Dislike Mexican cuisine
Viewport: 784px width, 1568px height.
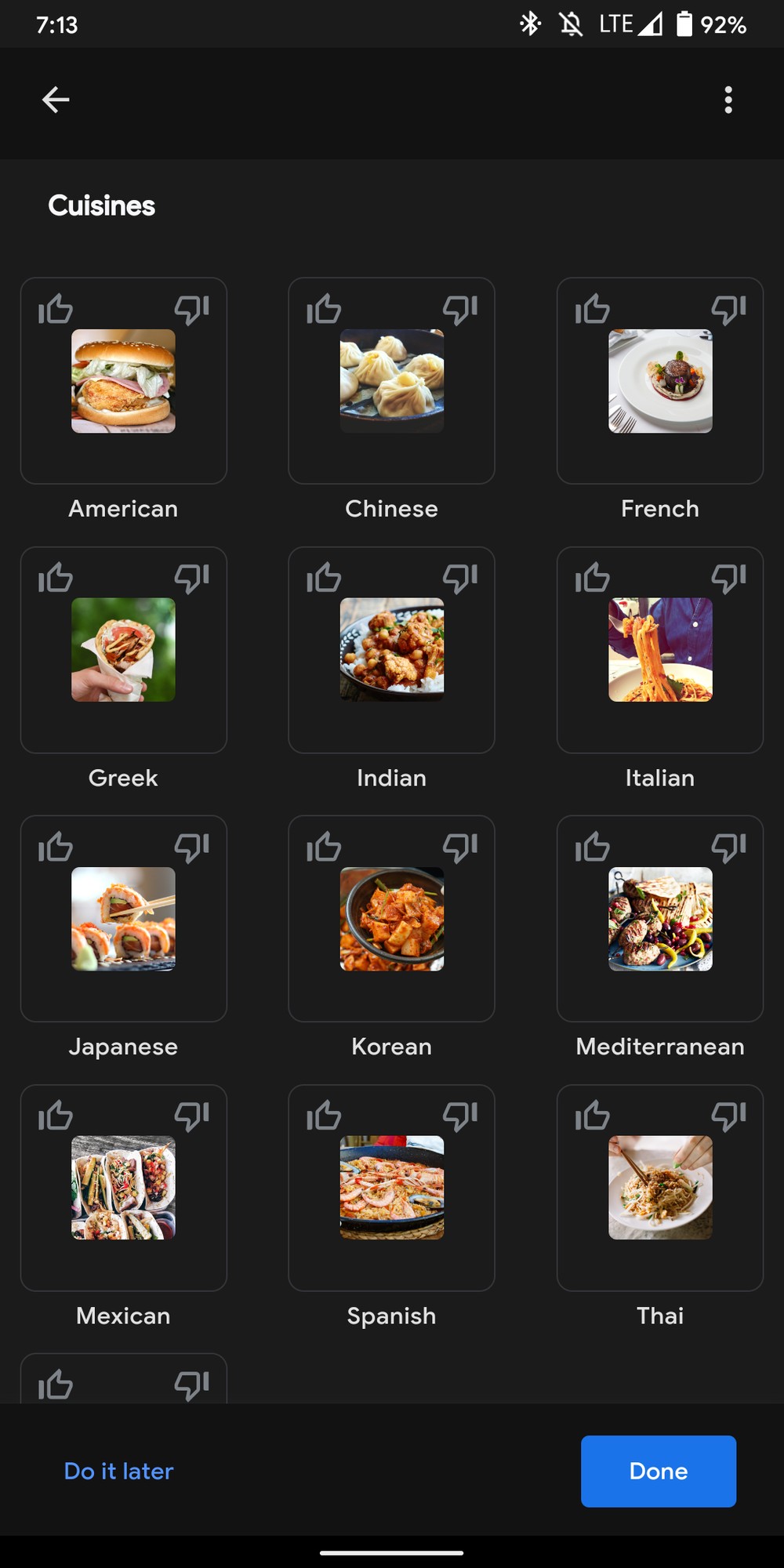click(x=191, y=1116)
